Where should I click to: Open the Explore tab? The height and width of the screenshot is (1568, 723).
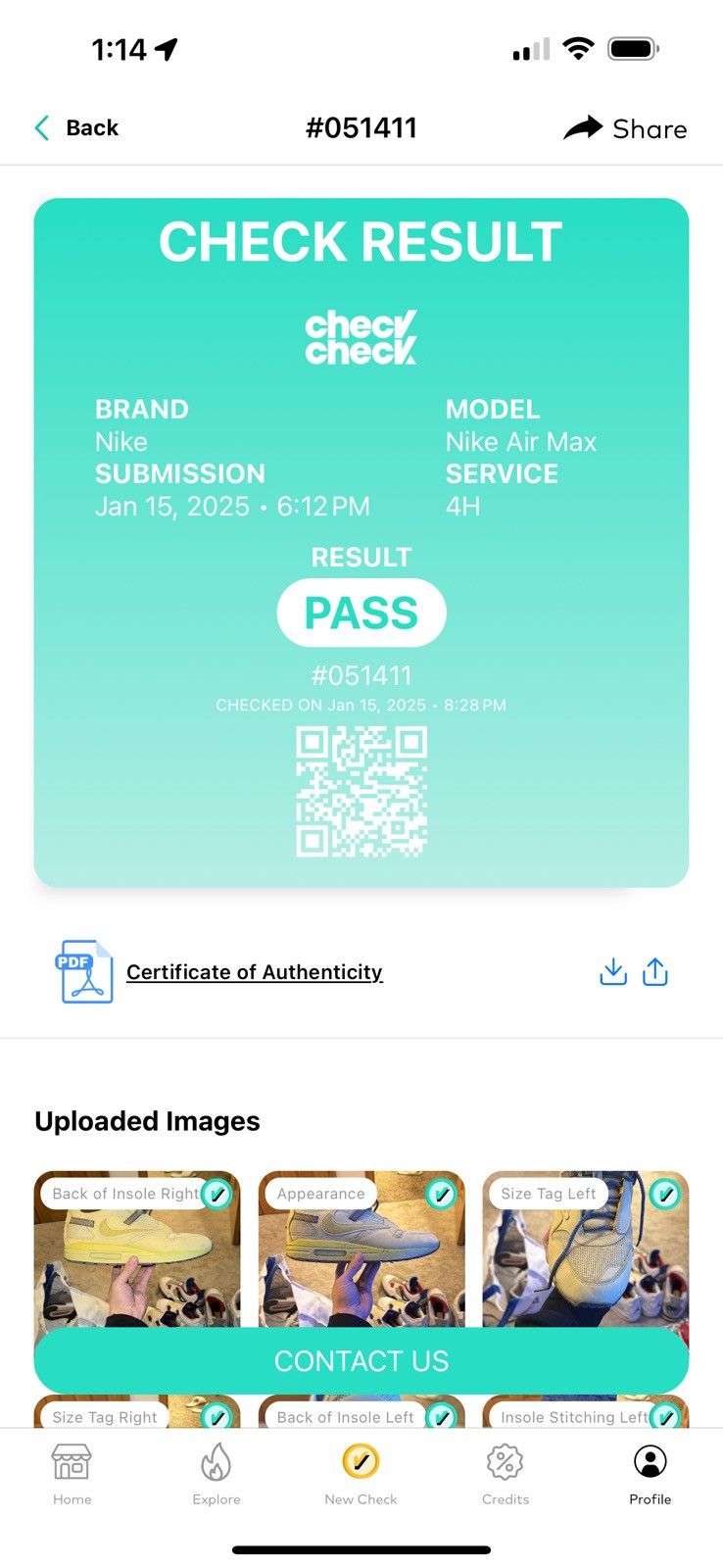coord(217,1474)
